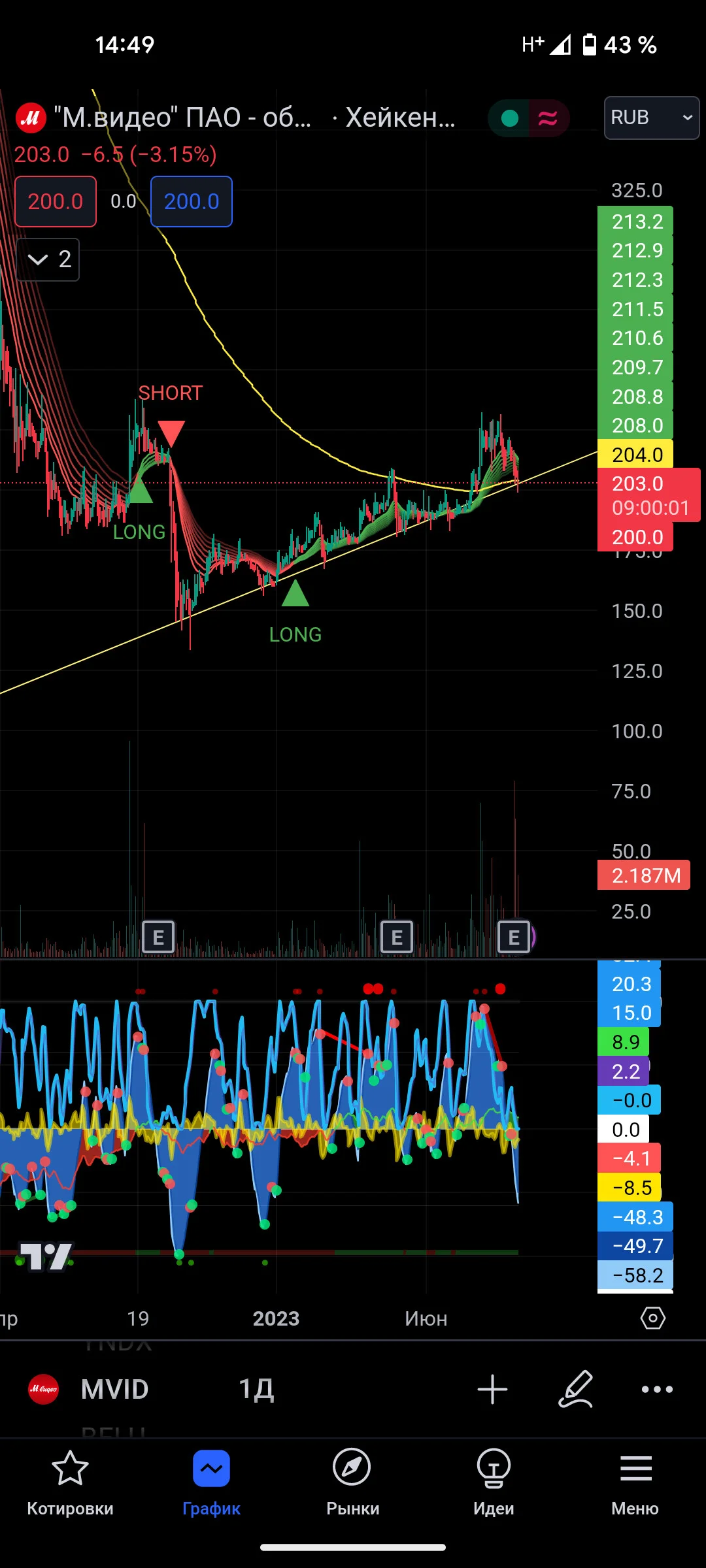The height and width of the screenshot is (1568, 706).
Task: Open the three-dot more options menu
Action: [657, 1389]
